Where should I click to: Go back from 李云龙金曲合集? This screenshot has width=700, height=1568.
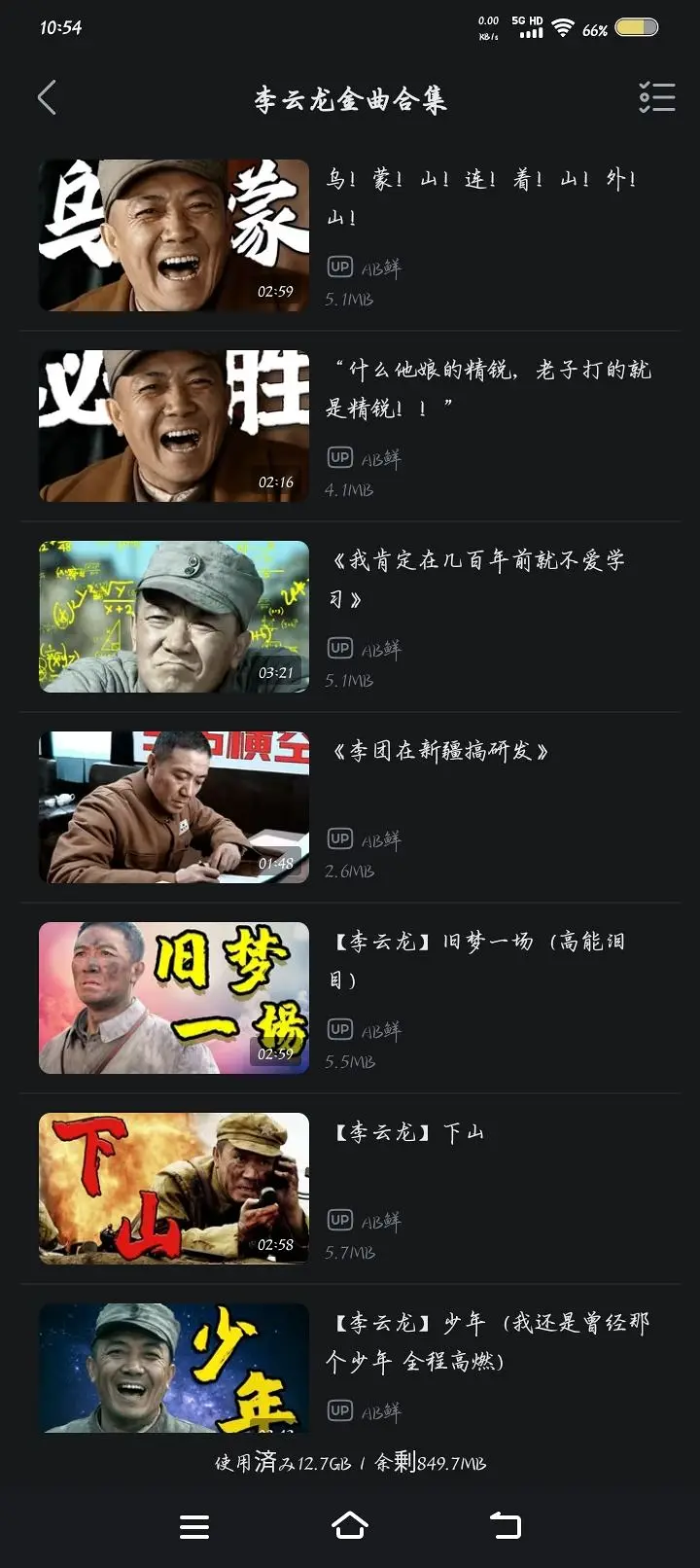[47, 98]
